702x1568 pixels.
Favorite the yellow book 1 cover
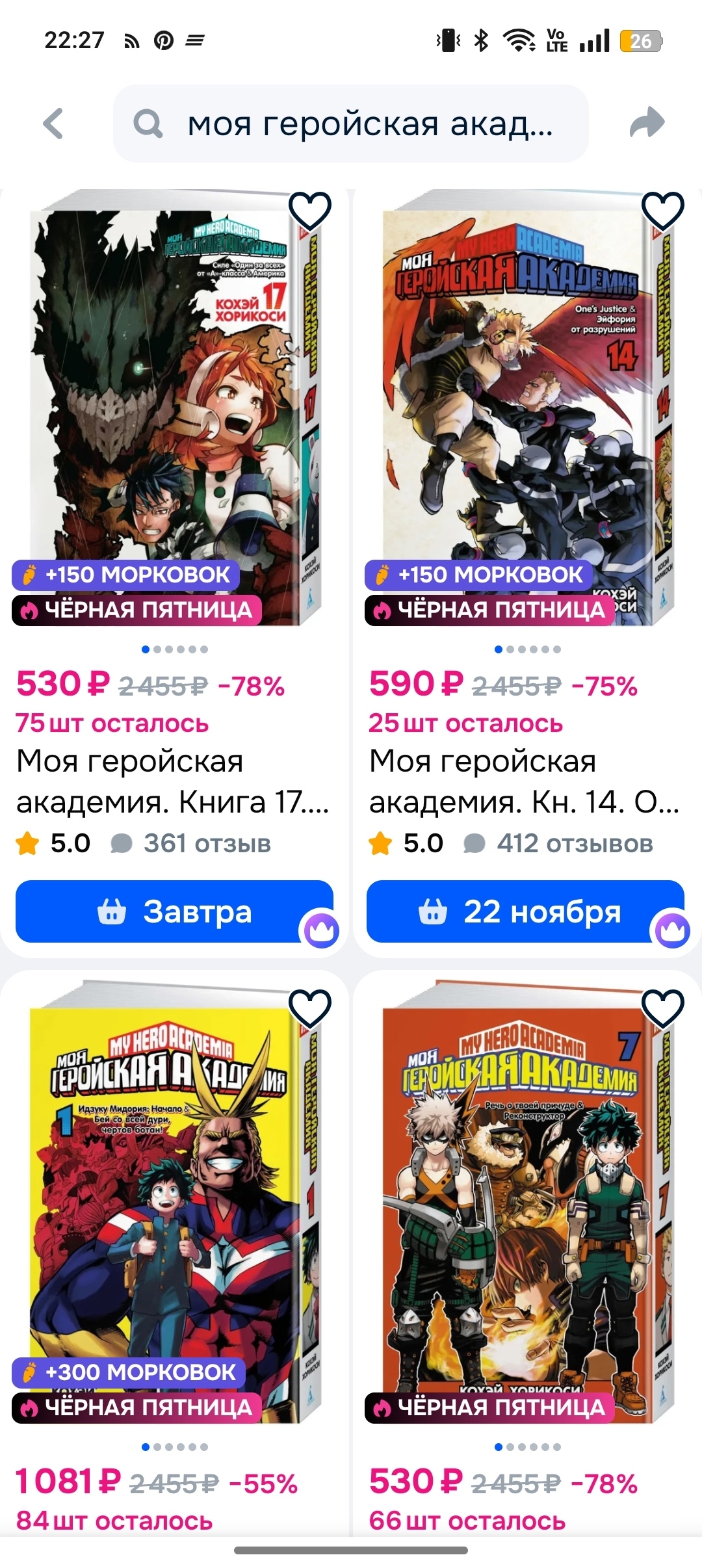tap(310, 1008)
